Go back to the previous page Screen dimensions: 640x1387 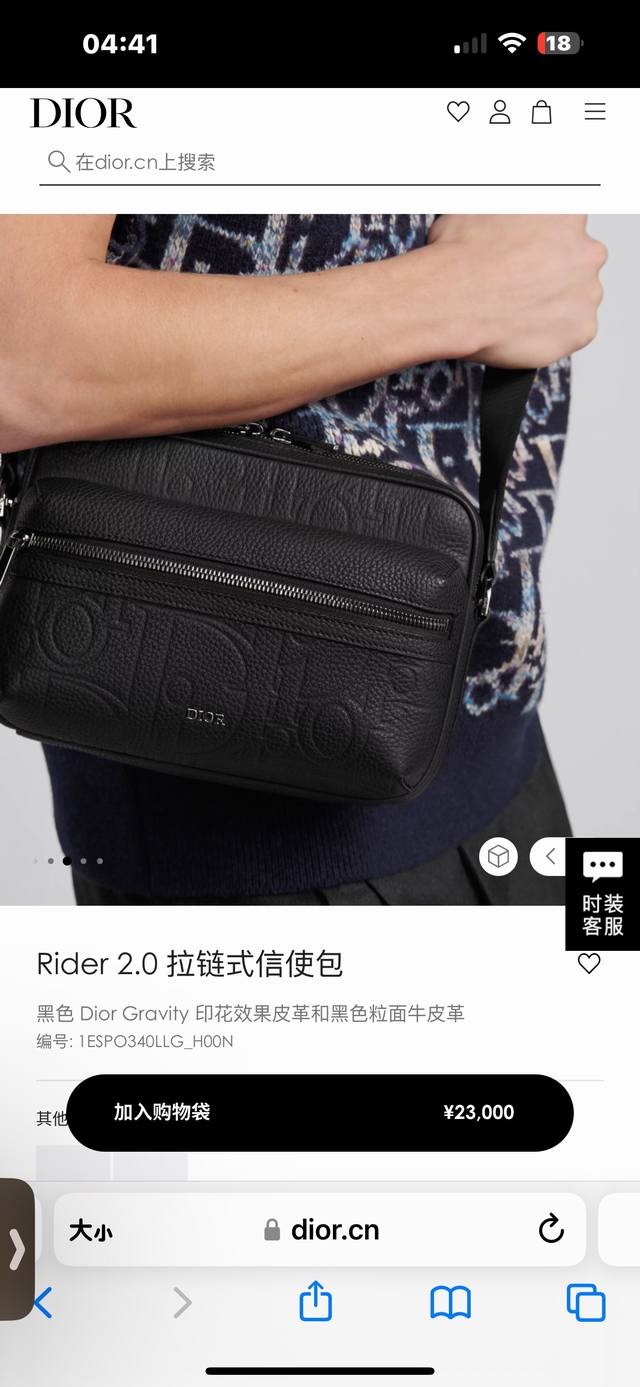(x=43, y=1302)
